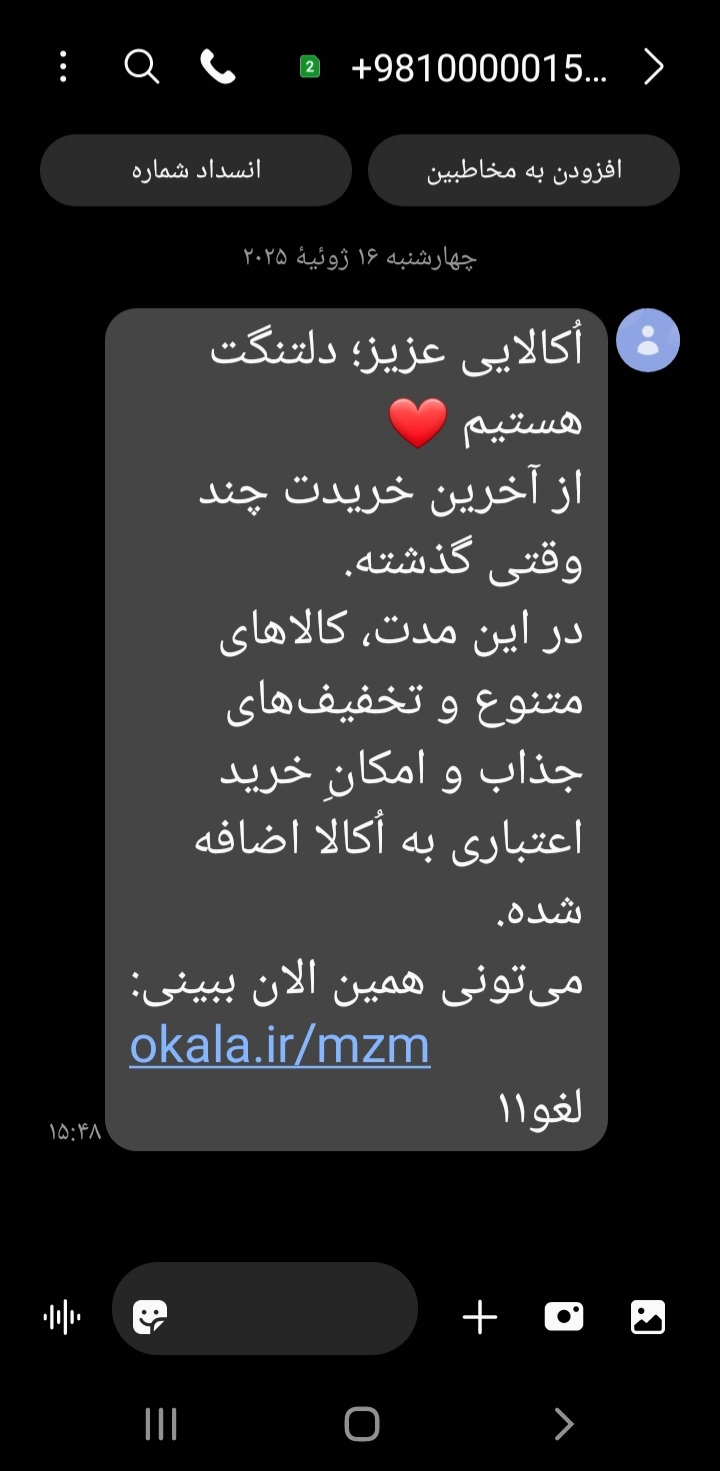Call the sender's number

[217, 67]
